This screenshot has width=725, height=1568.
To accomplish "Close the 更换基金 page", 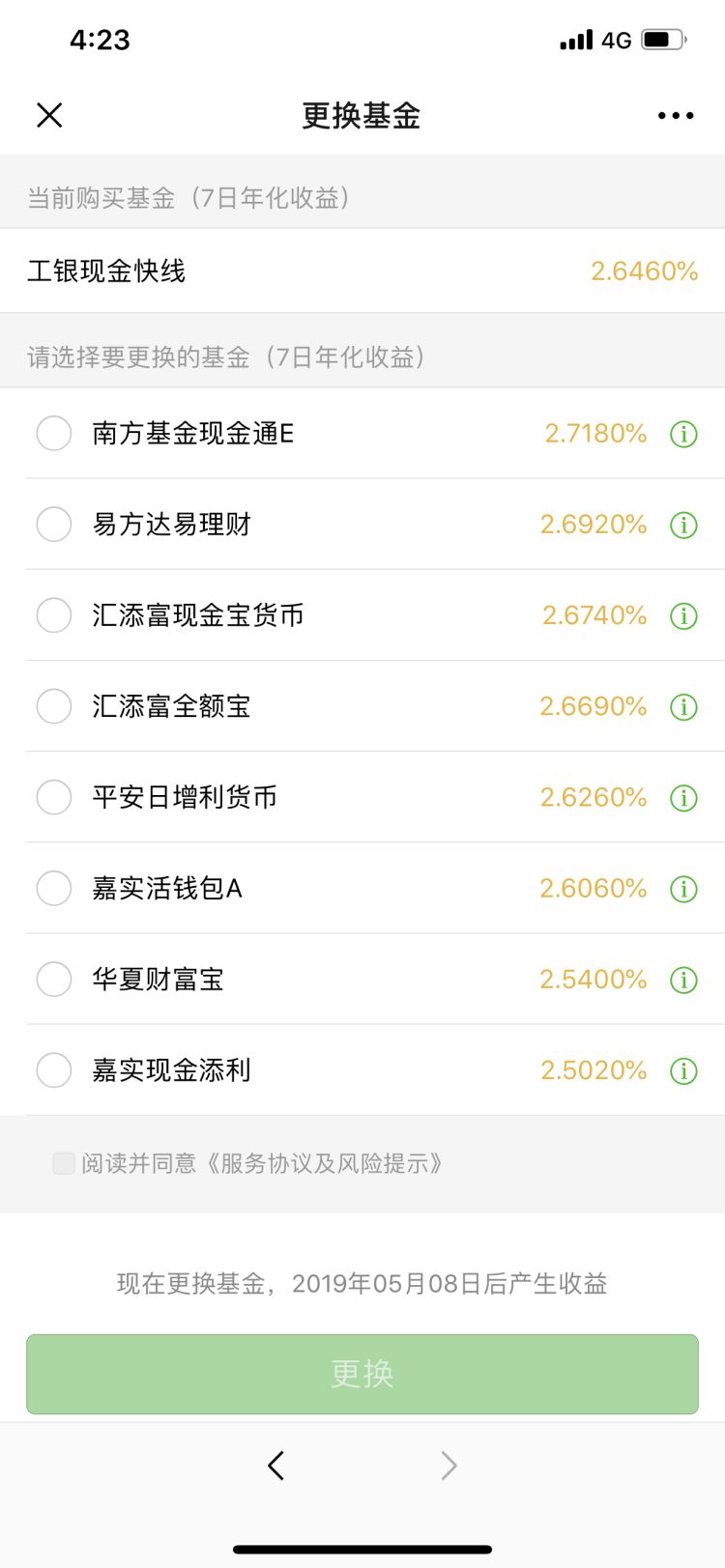I will [x=49, y=115].
